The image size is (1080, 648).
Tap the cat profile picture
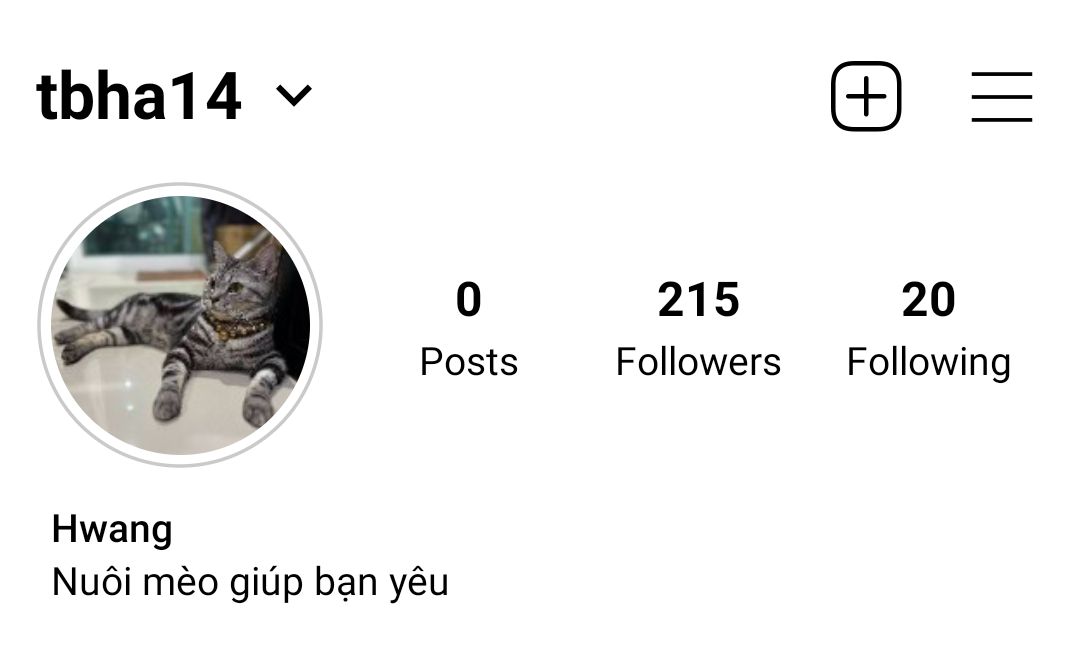[x=180, y=324]
